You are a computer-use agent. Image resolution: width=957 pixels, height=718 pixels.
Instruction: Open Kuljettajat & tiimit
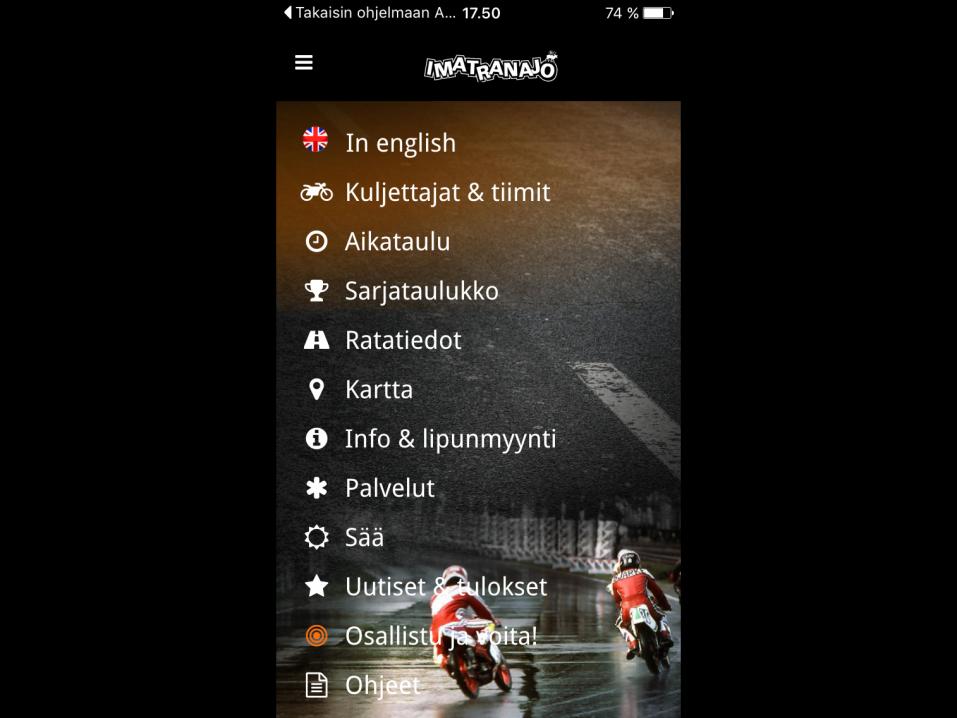447,192
